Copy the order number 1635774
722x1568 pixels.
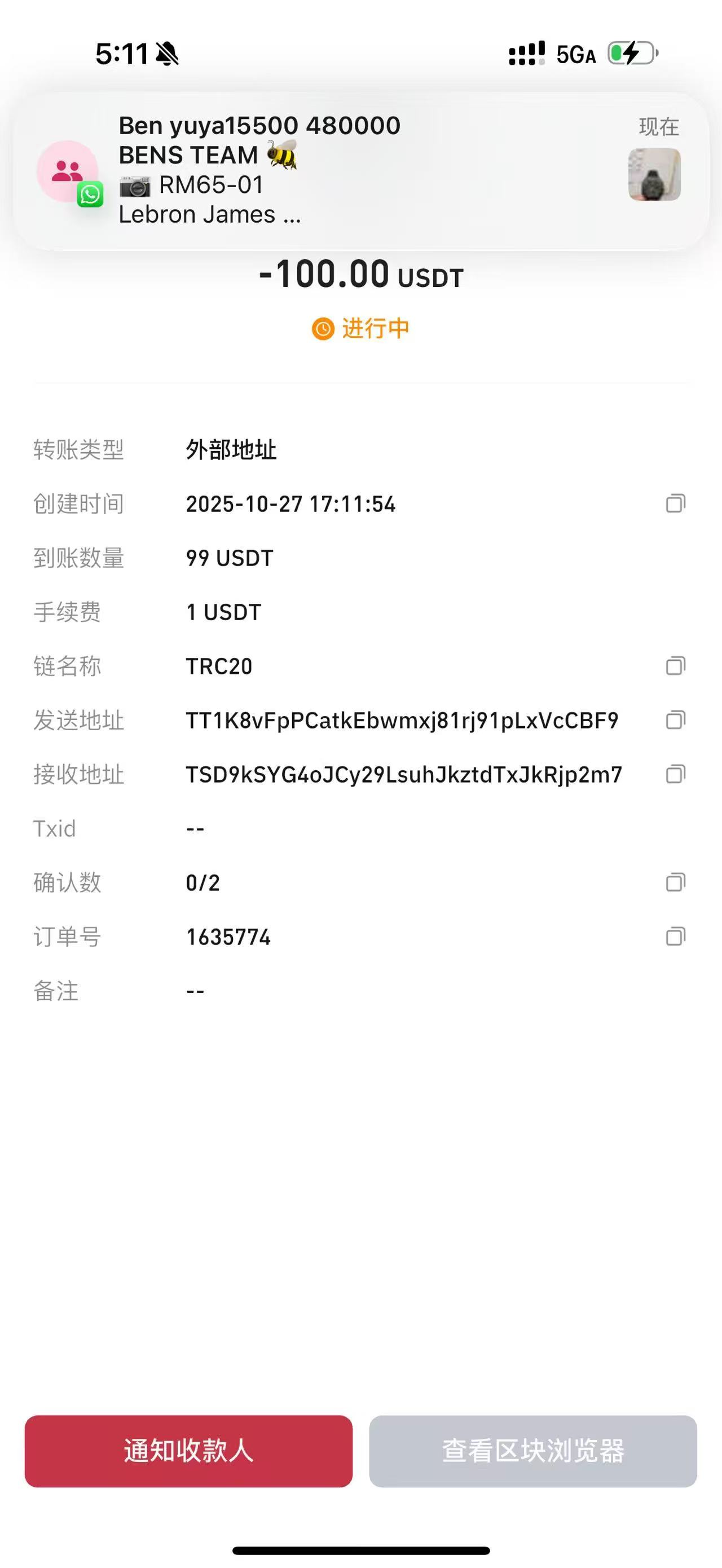pos(675,937)
